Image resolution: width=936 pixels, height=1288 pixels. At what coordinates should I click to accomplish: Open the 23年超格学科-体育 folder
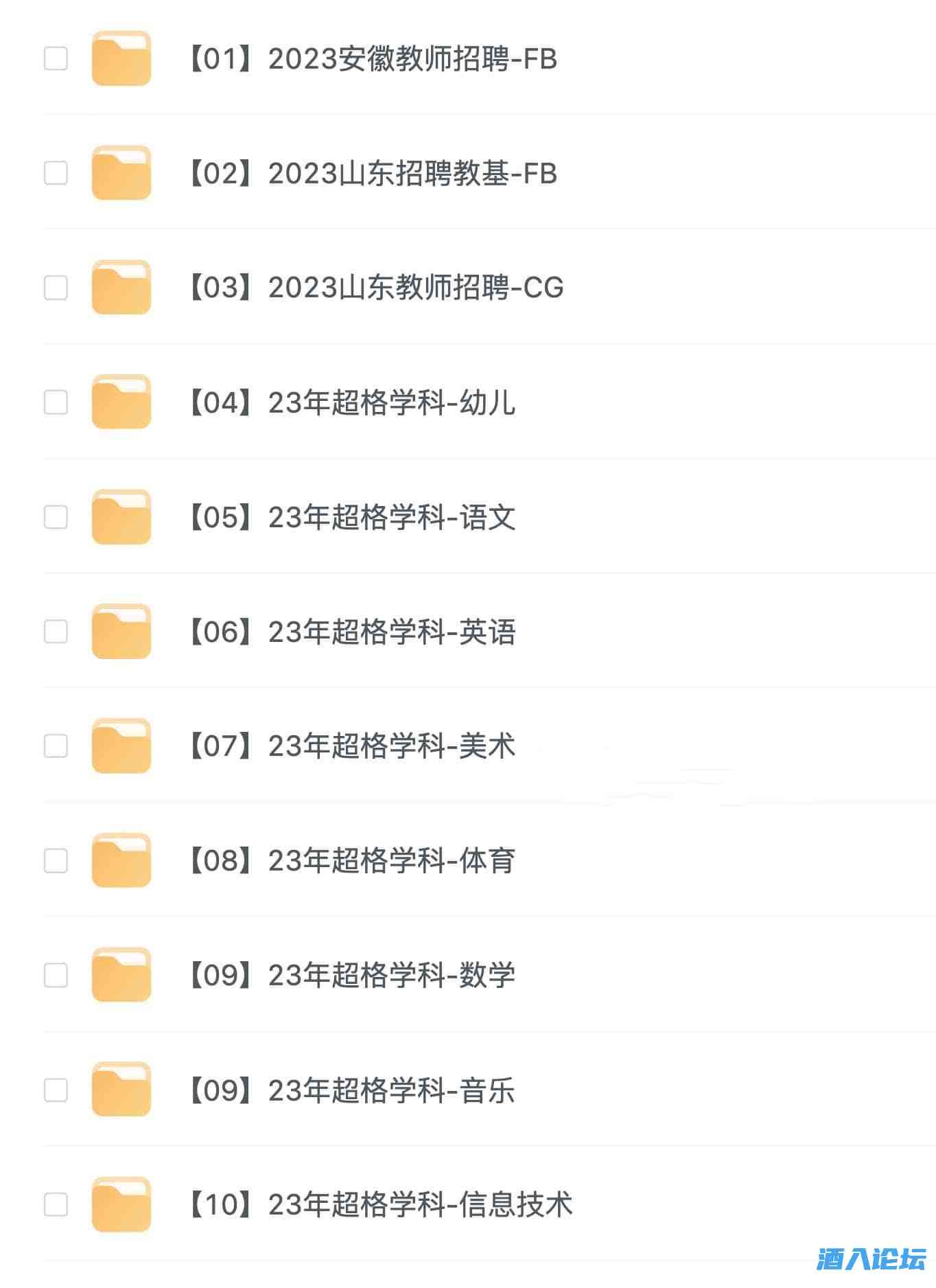click(x=350, y=860)
